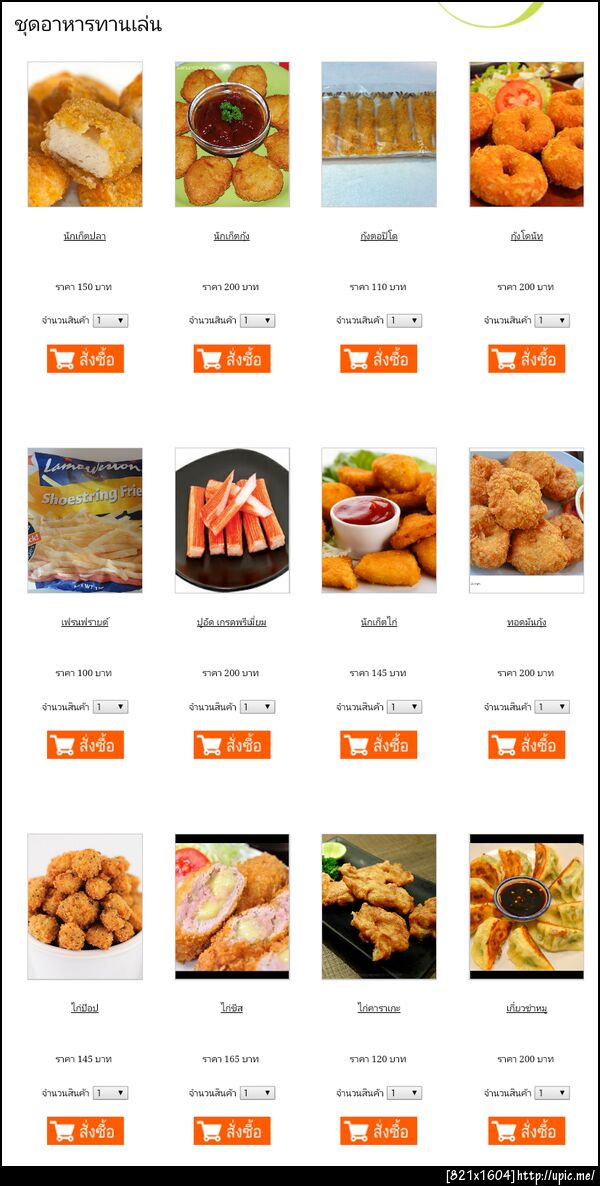Screen dimensions: 600x1186
Task: View the ไก่คาราเกะ product photo
Action: pos(379,906)
